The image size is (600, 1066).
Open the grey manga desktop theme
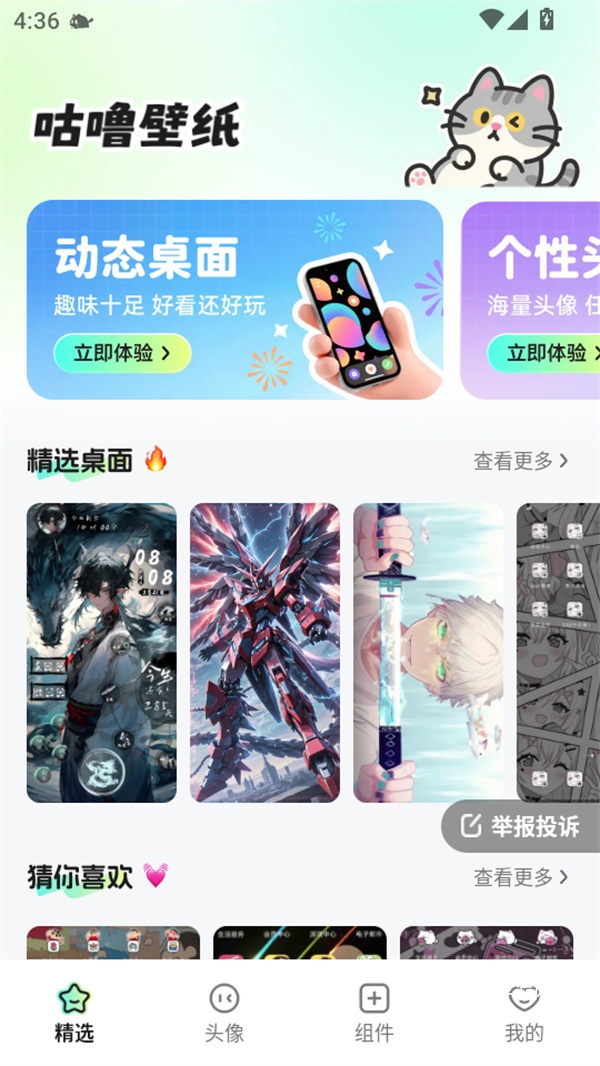coord(558,652)
